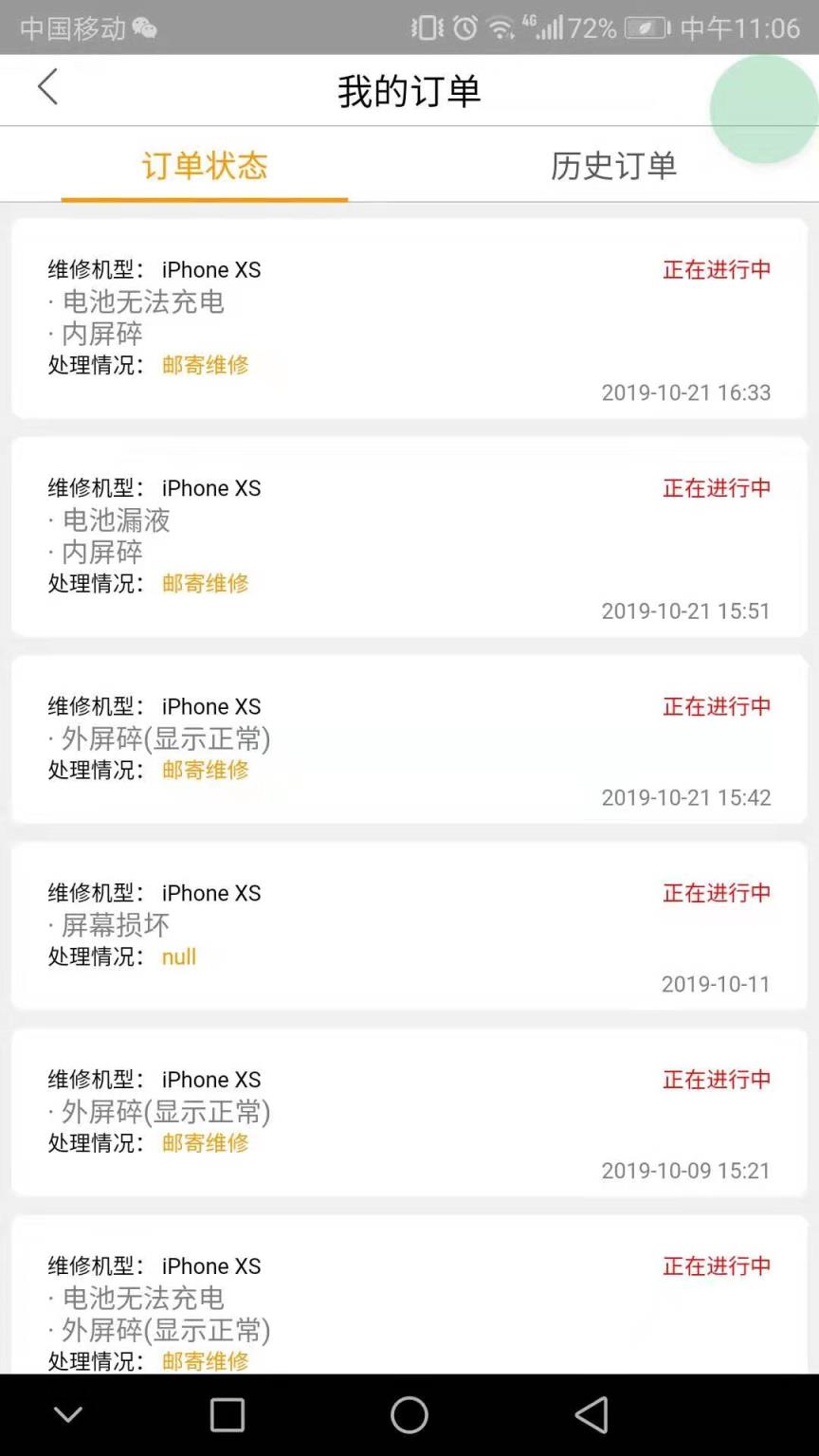Tap the system home button
The image size is (819, 1456).
[x=409, y=1415]
